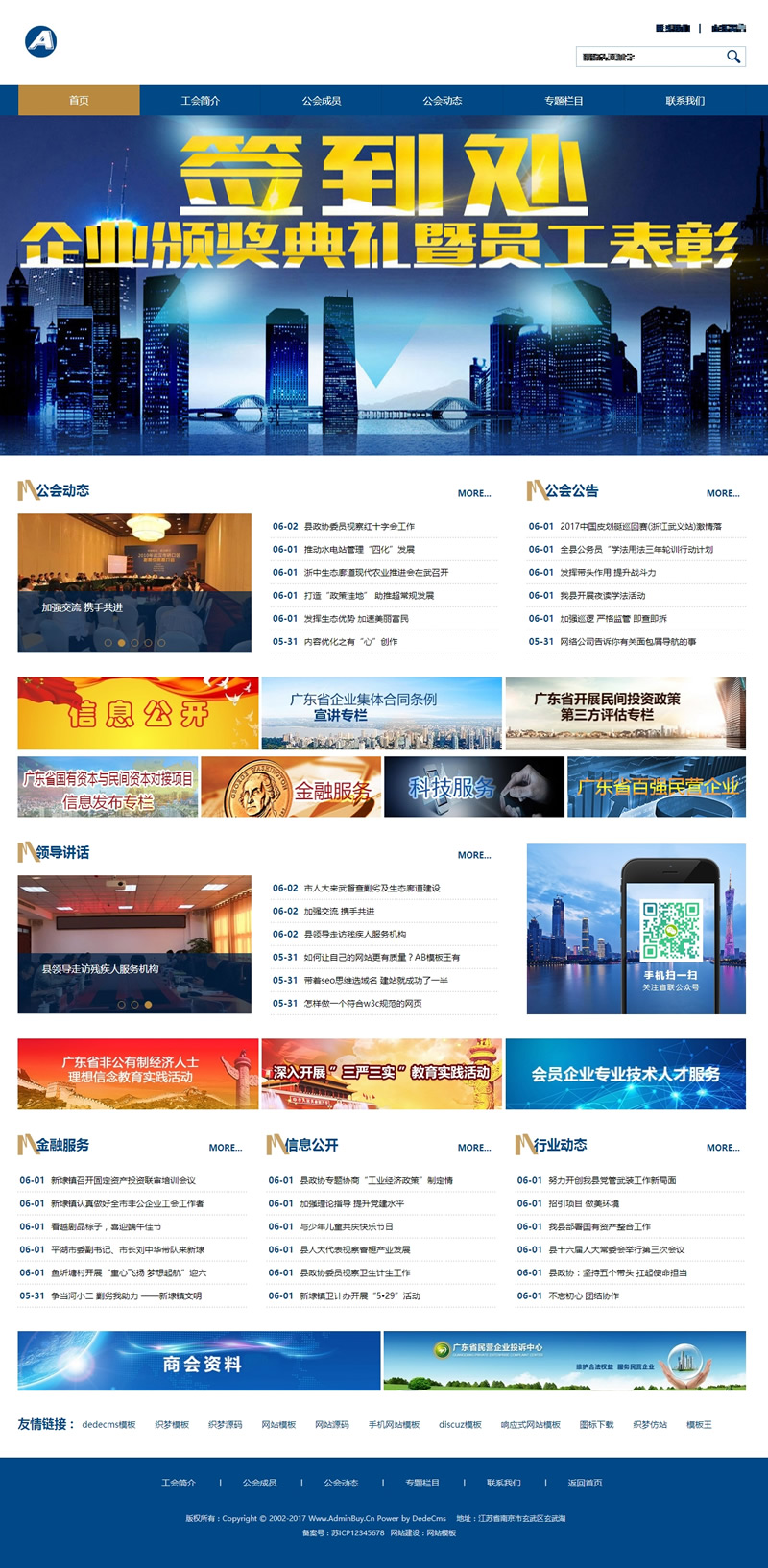Tap 返回首页 in the footer

(585, 1483)
